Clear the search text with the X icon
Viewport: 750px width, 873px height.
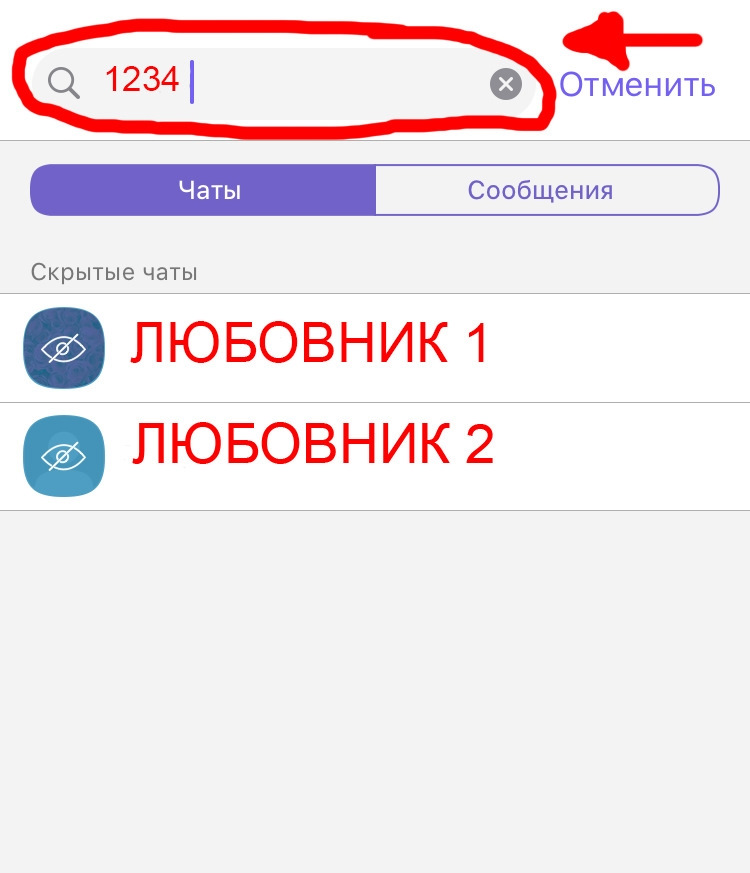tap(506, 84)
